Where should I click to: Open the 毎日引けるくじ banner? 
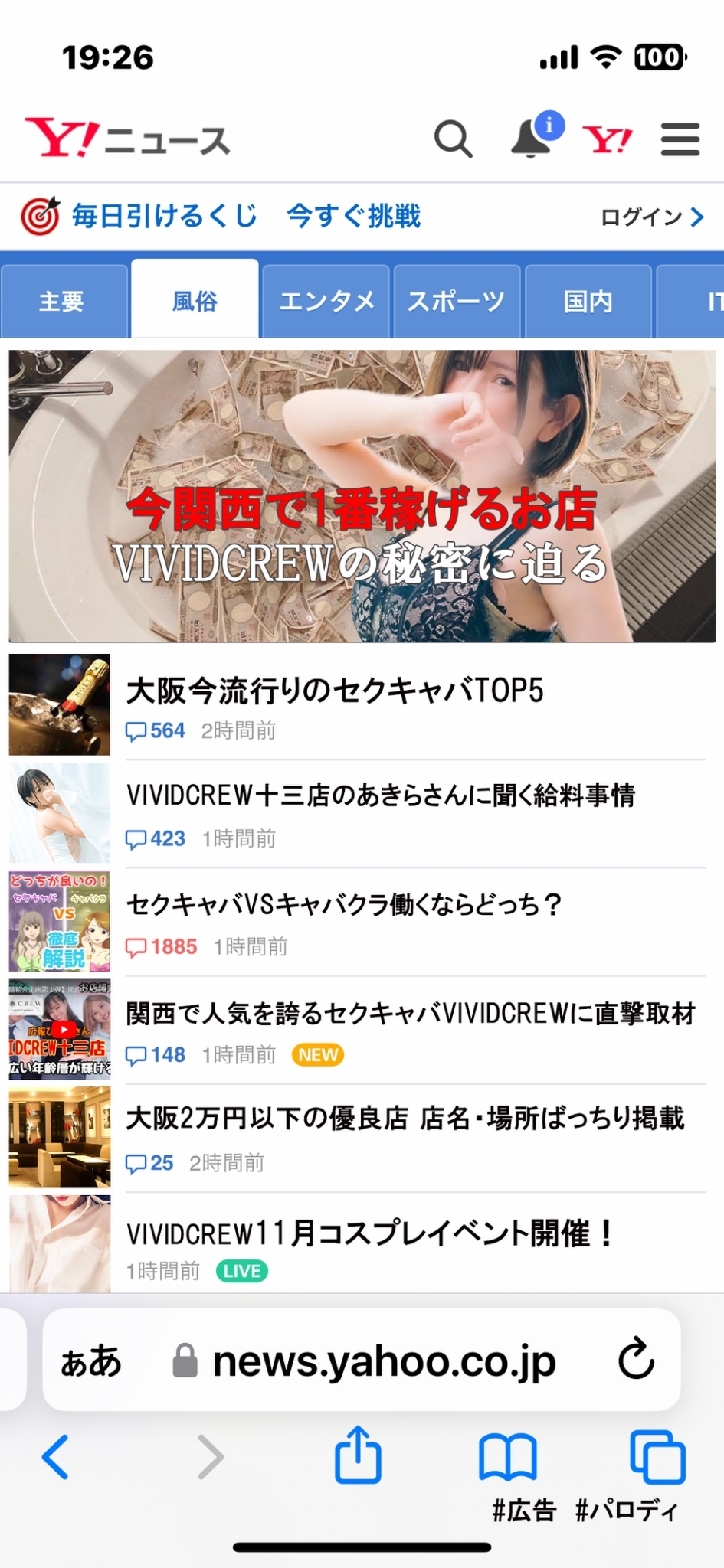[221, 216]
